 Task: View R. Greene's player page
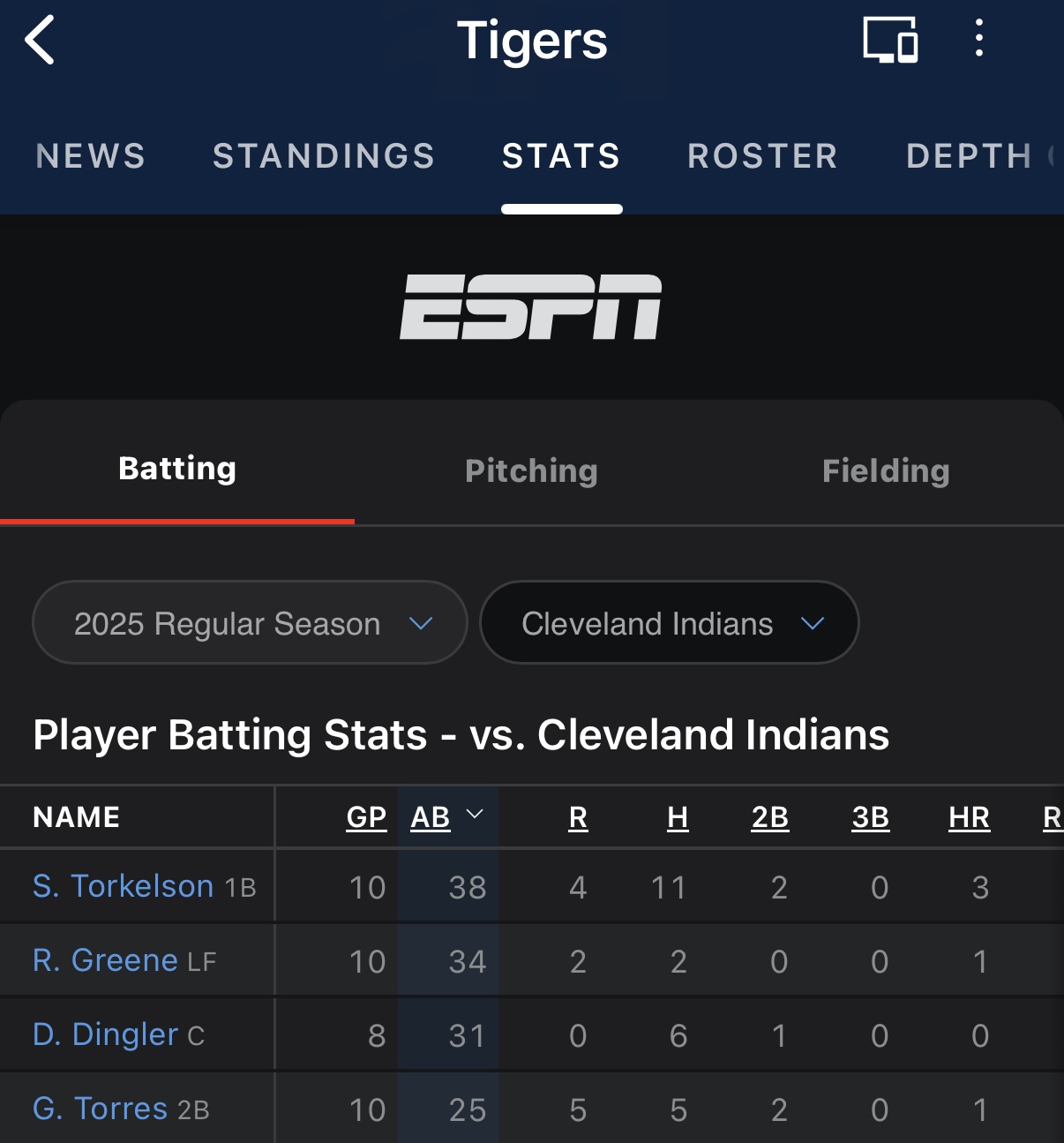point(106,960)
